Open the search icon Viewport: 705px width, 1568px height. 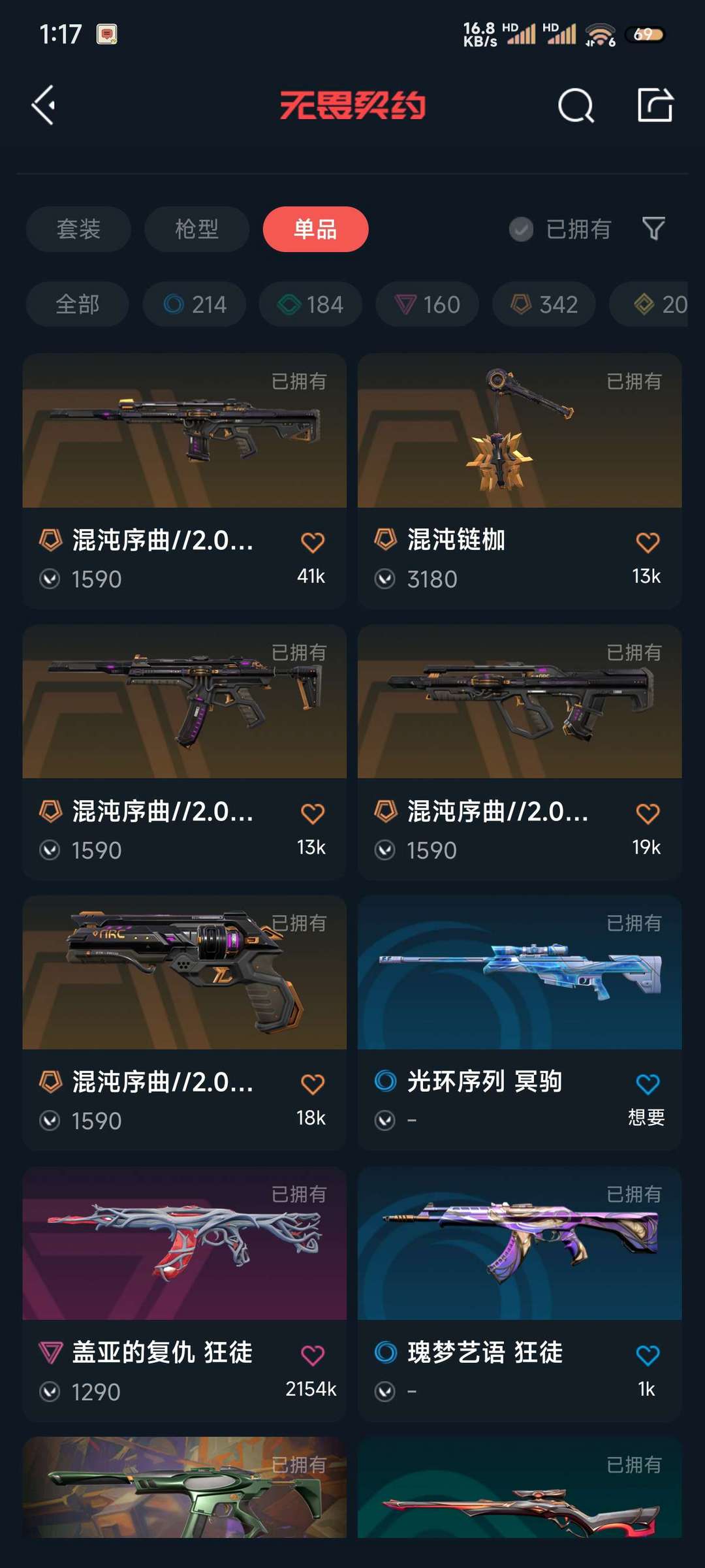coord(576,105)
